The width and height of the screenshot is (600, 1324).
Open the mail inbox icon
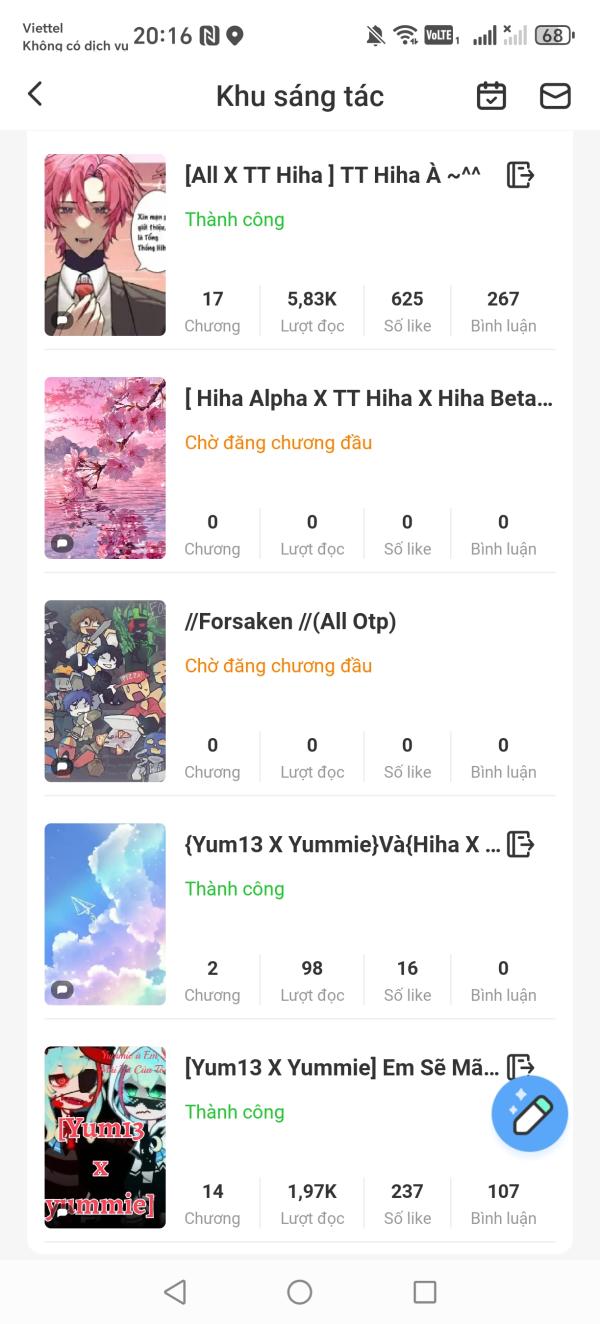tap(555, 96)
